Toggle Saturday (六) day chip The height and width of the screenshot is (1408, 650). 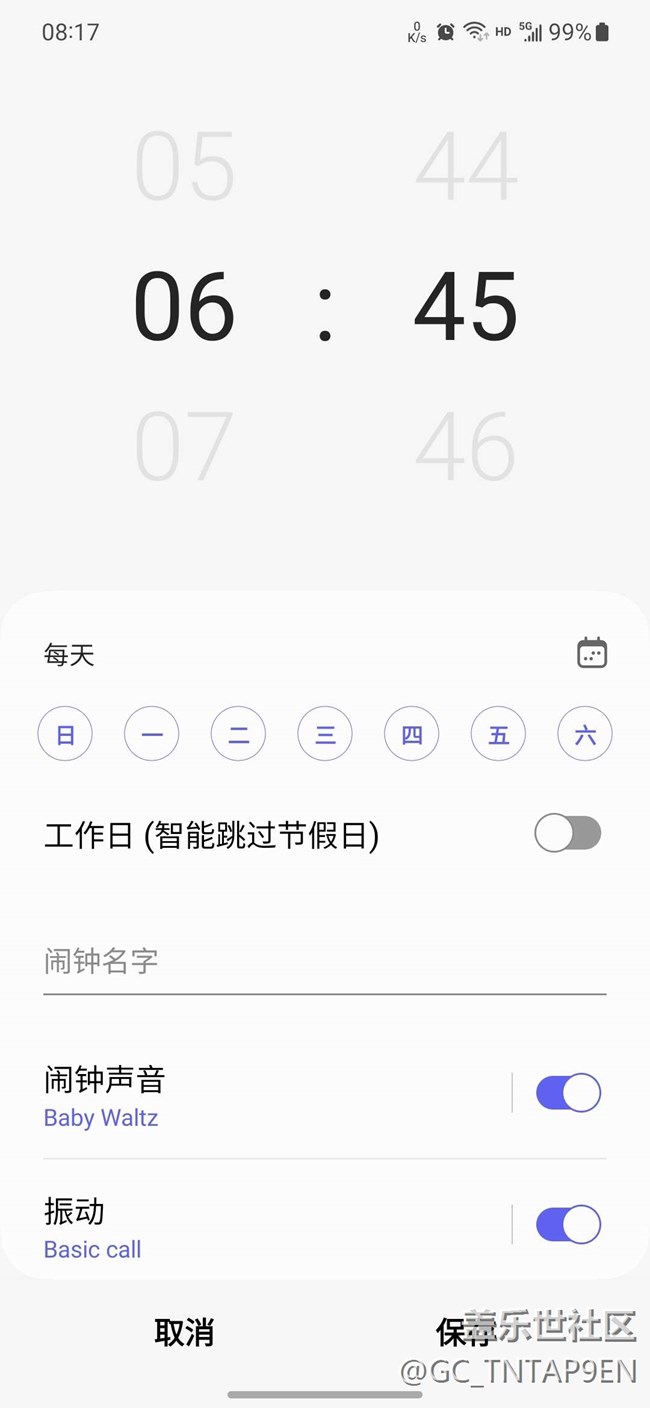[585, 736]
